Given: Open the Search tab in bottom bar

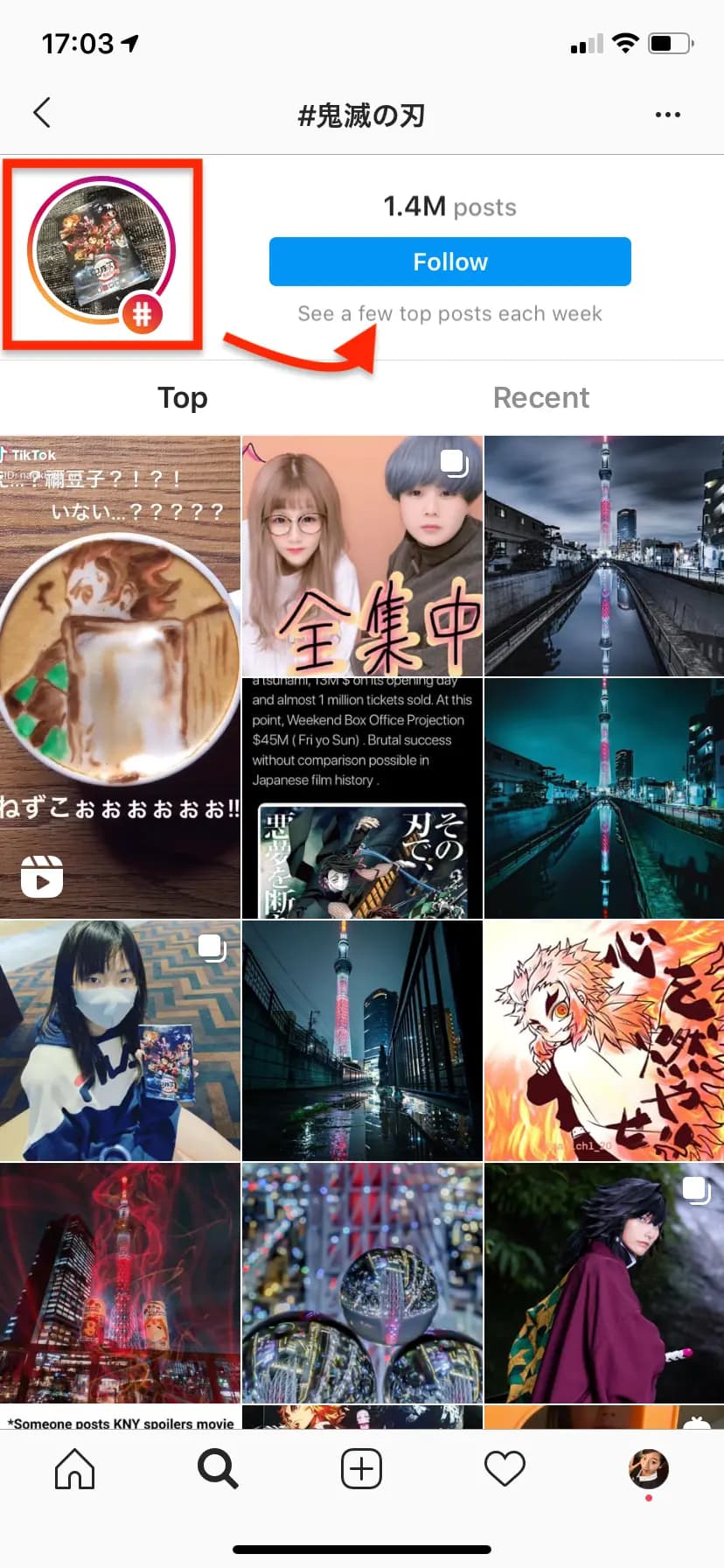Looking at the screenshot, I should click(218, 1469).
